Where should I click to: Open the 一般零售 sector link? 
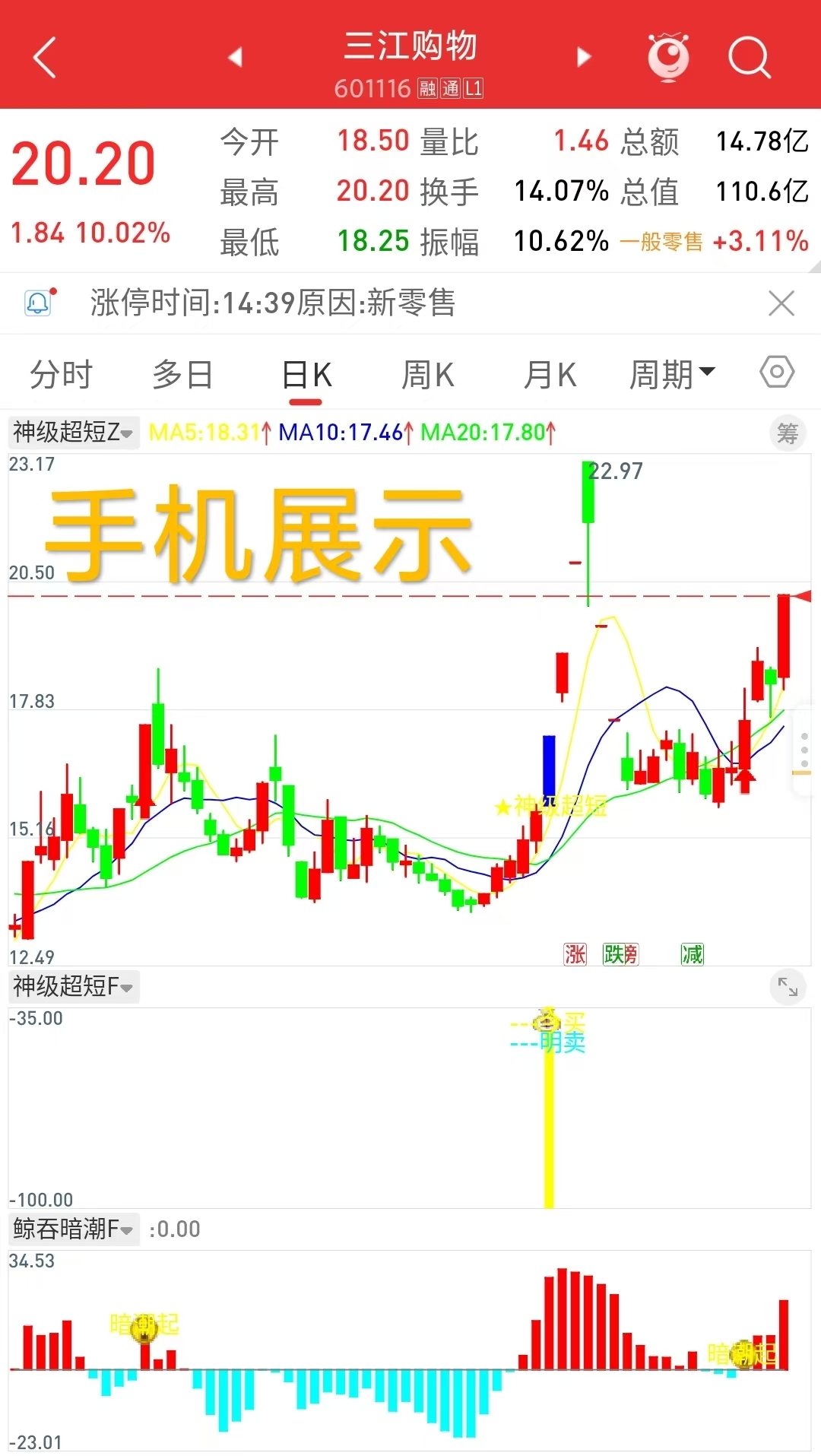pos(661,242)
